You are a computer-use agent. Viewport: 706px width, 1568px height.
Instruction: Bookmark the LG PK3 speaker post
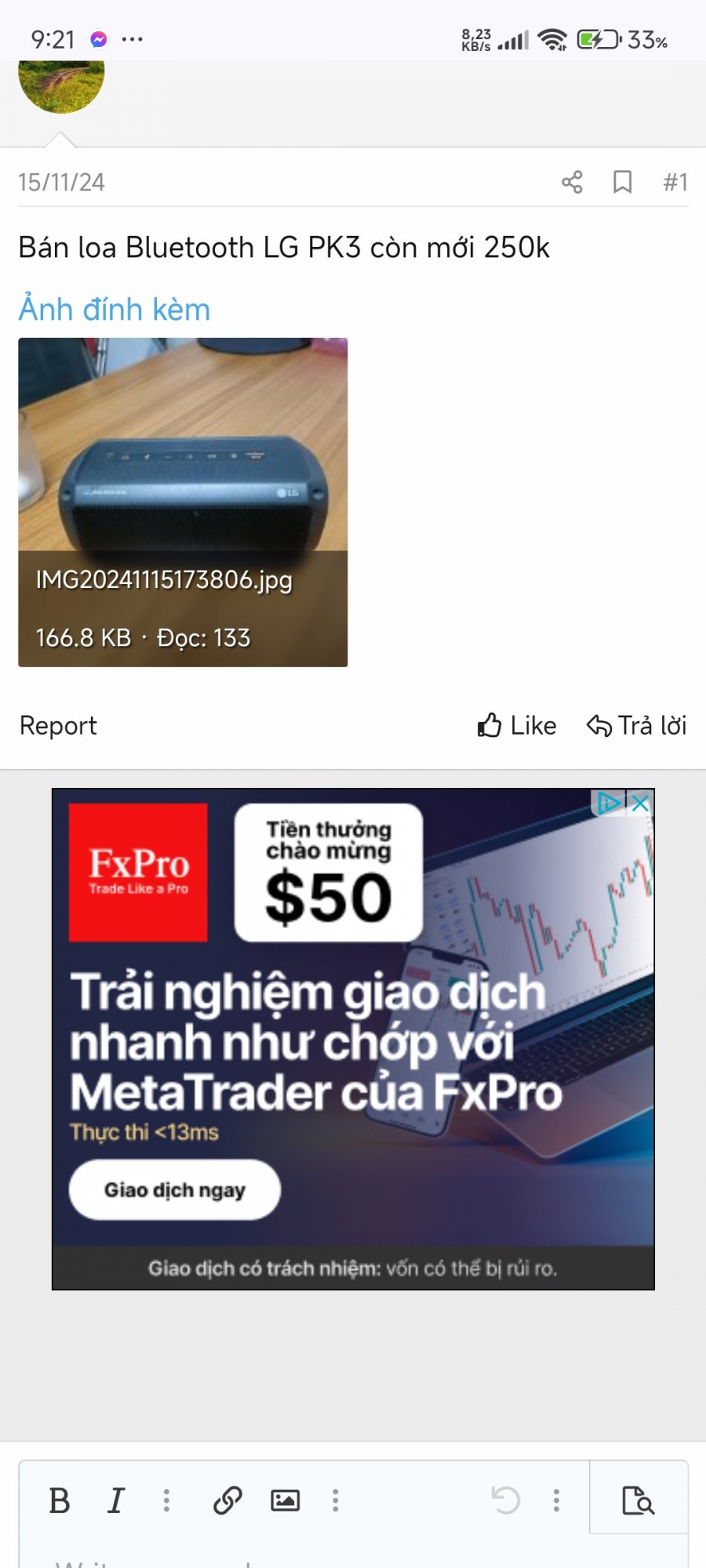coord(623,182)
